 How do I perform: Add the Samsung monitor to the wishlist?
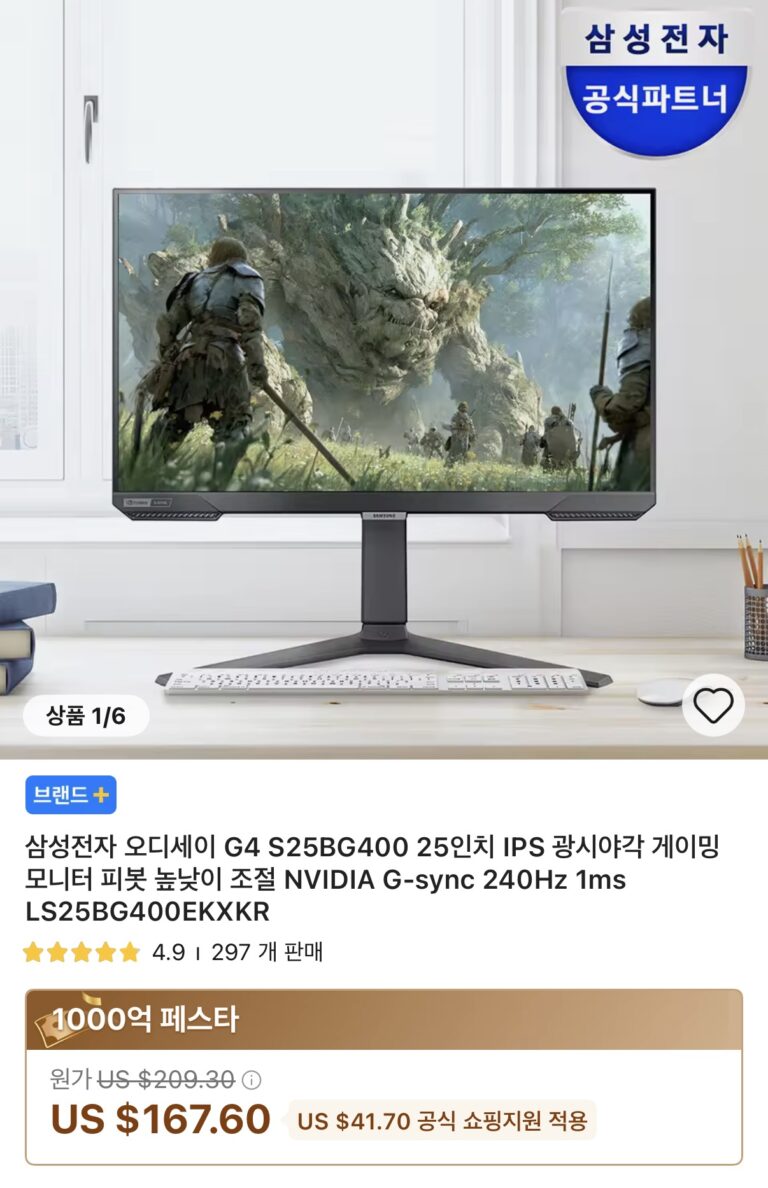[x=713, y=706]
